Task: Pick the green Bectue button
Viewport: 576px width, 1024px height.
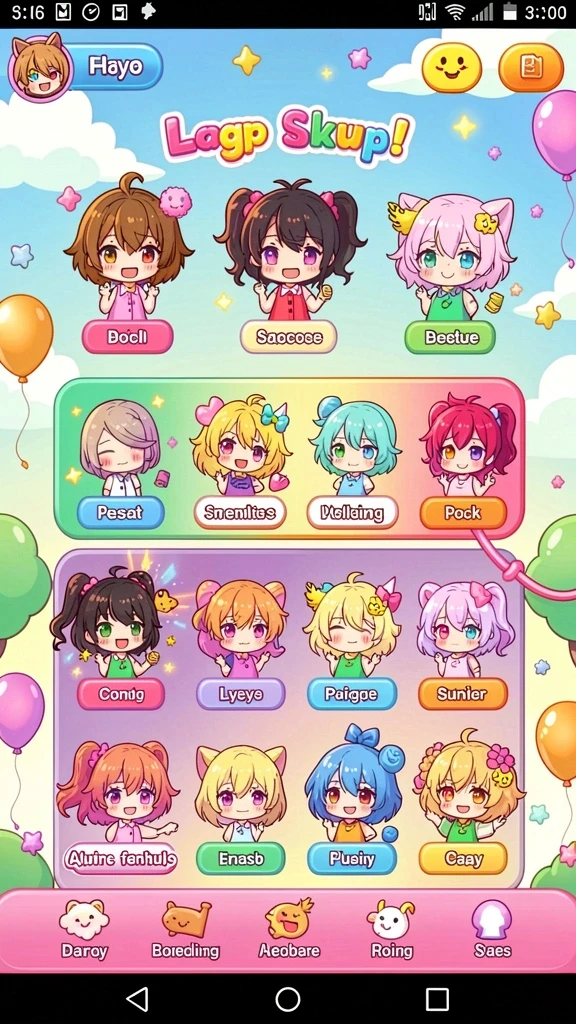Action: coord(451,337)
